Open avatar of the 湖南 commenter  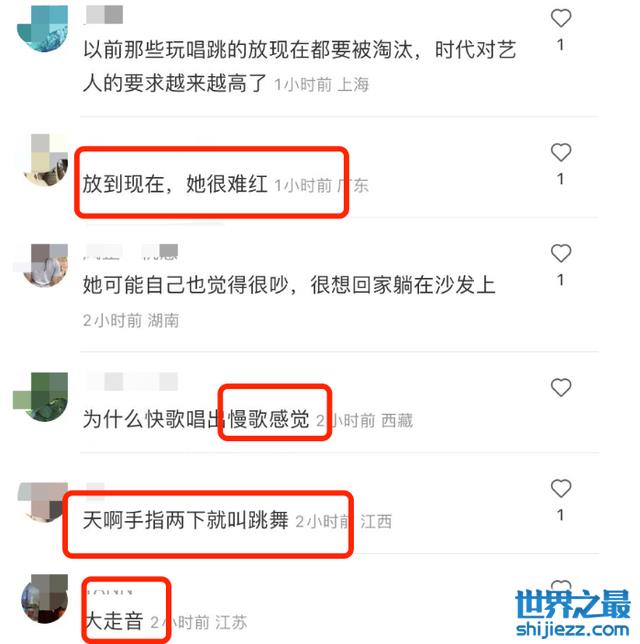(x=44, y=263)
